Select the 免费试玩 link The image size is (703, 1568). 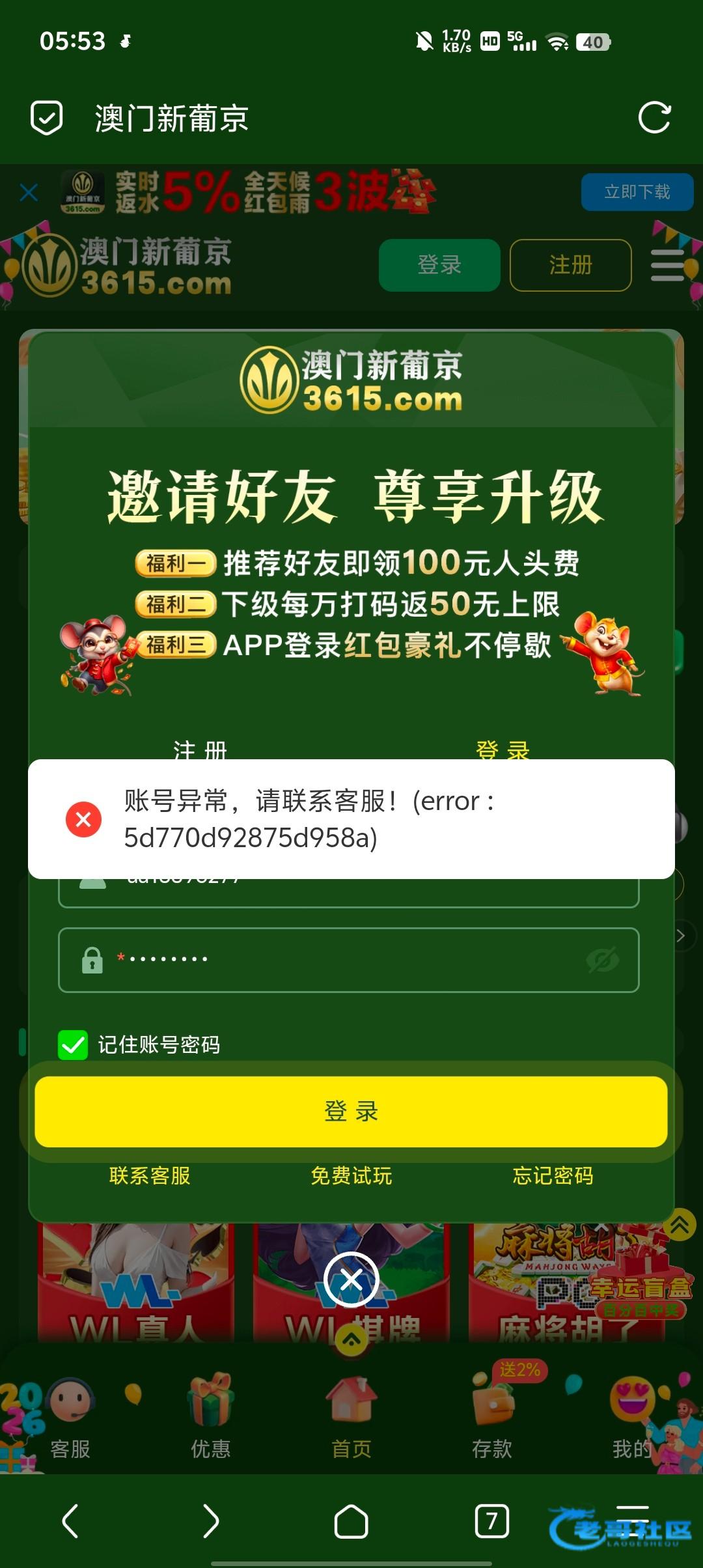[351, 1175]
